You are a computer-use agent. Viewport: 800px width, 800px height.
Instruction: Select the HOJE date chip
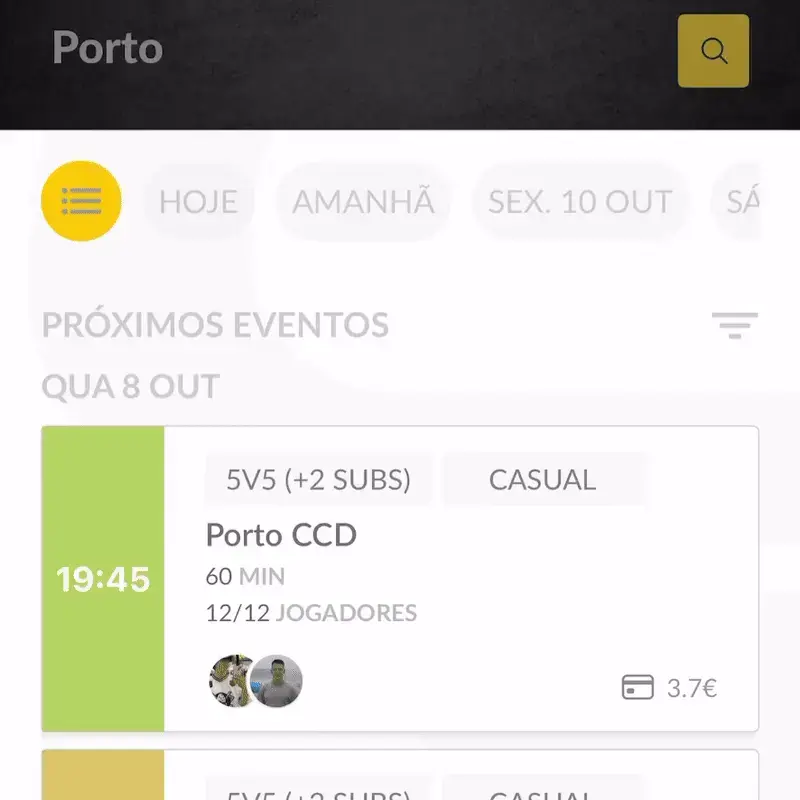(198, 202)
